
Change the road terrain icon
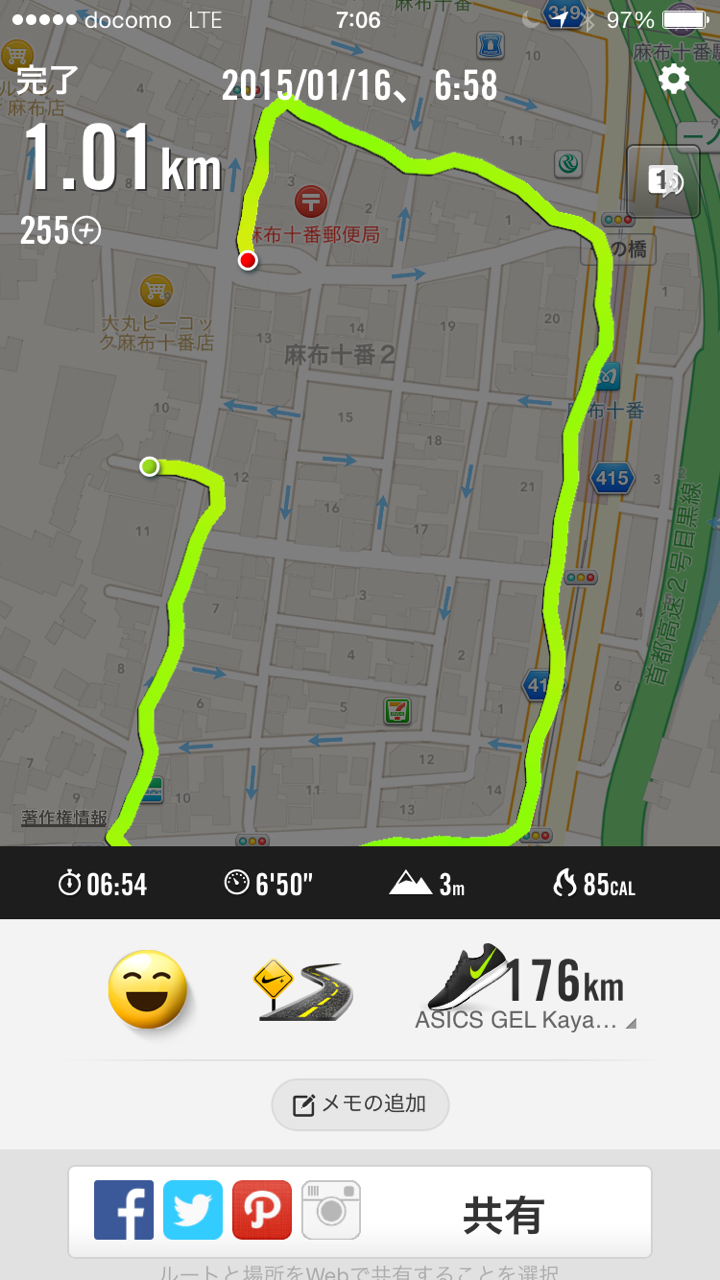[x=304, y=990]
